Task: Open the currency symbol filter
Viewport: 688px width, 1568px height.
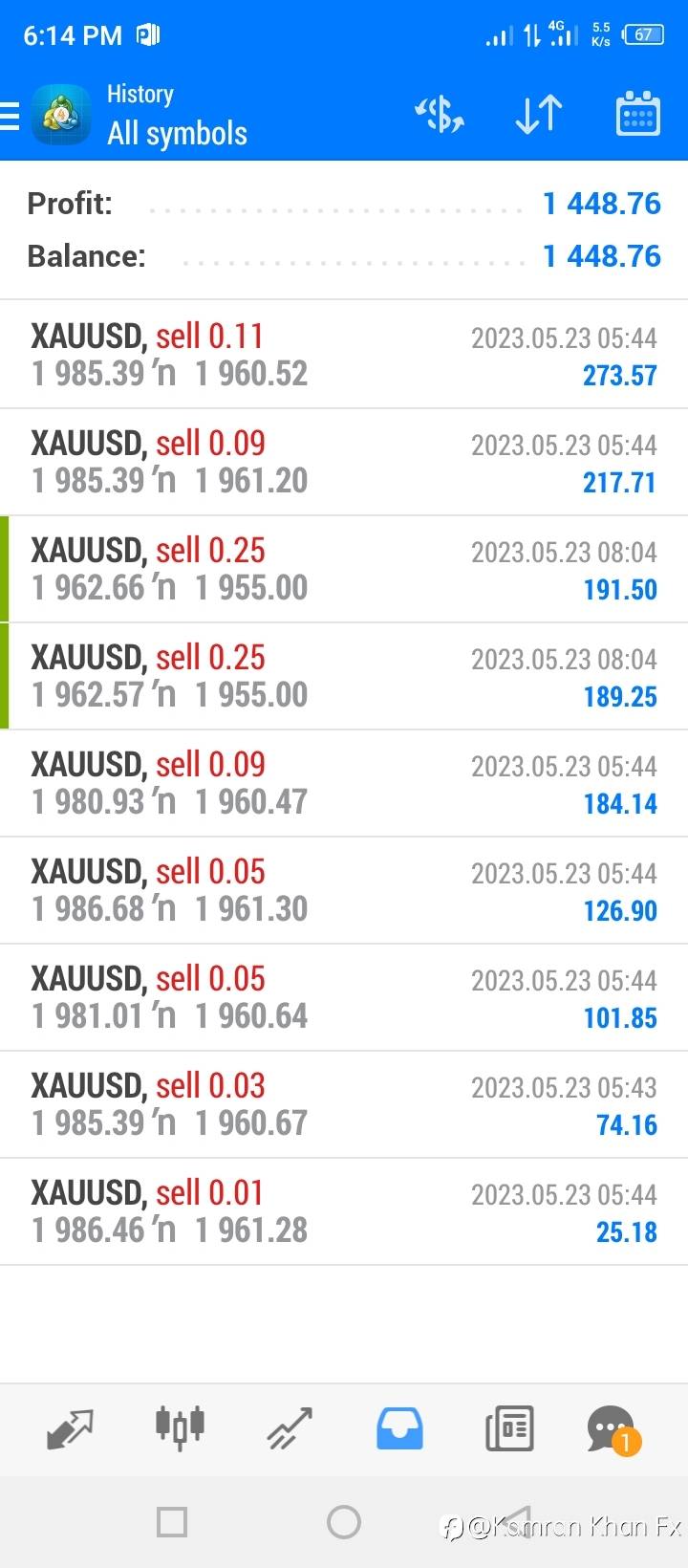Action: 439,115
